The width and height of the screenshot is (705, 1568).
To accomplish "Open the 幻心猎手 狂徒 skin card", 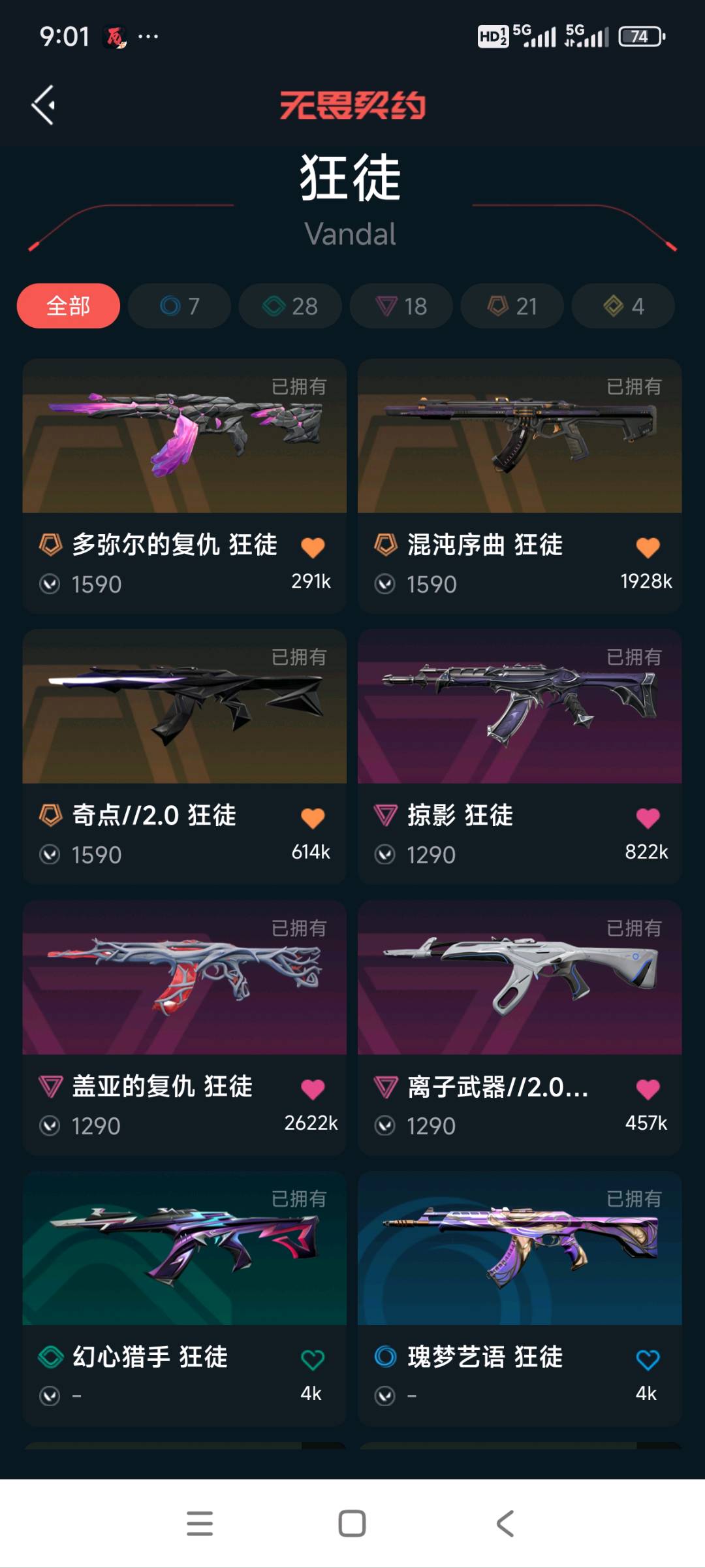I will pyautogui.click(x=185, y=1298).
